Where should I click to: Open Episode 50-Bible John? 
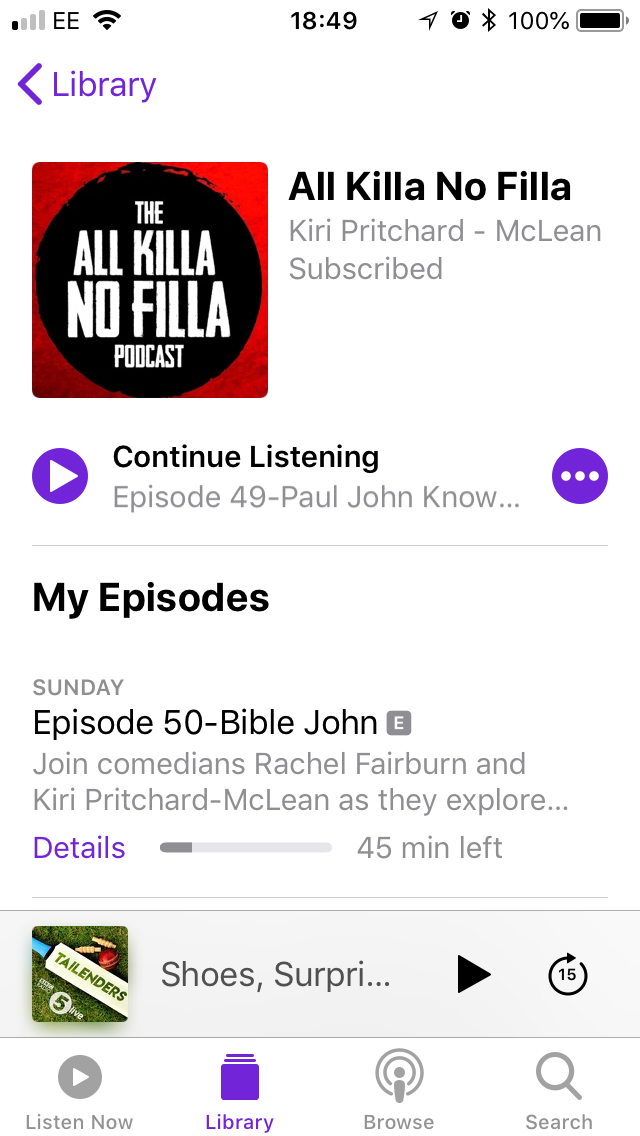coord(205,722)
